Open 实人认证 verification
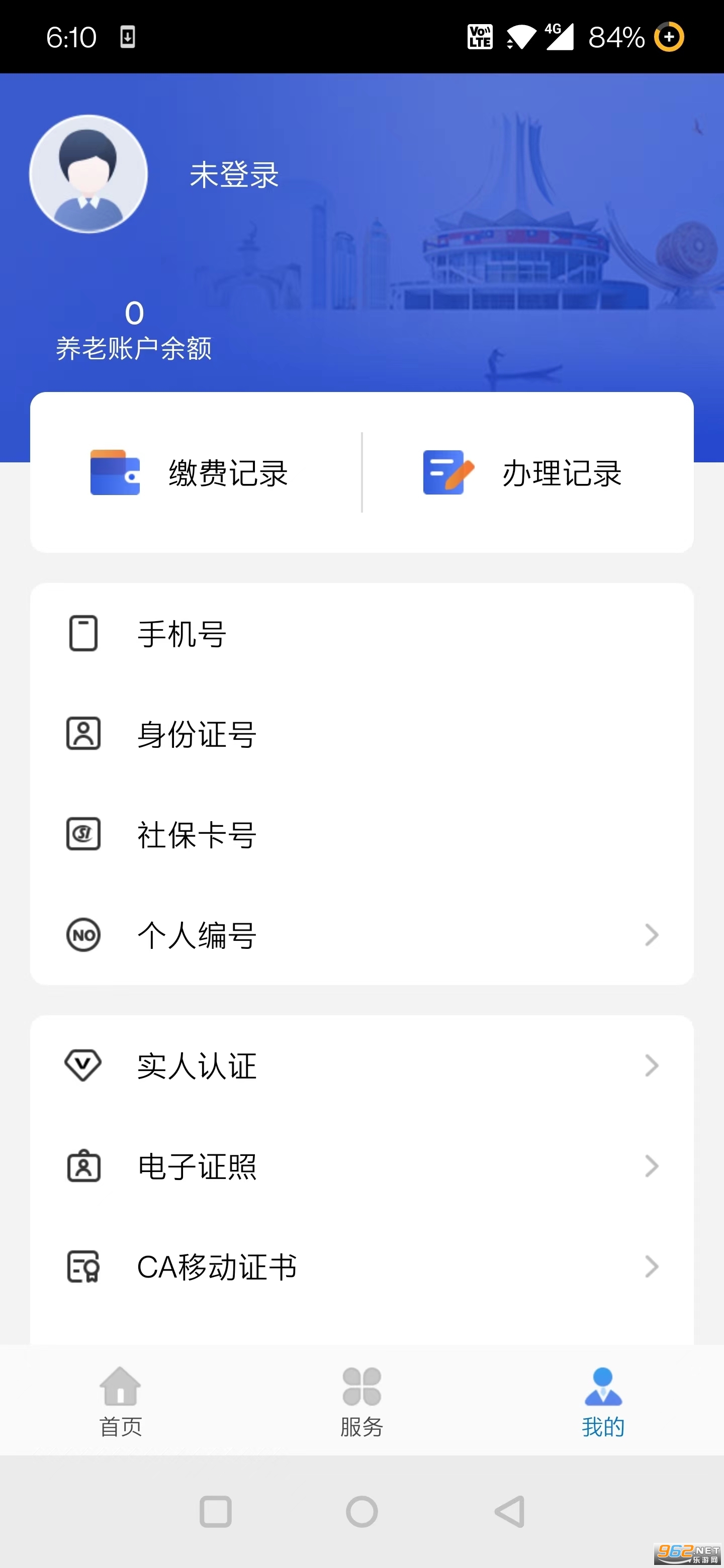The width and height of the screenshot is (724, 1568). click(x=361, y=1066)
